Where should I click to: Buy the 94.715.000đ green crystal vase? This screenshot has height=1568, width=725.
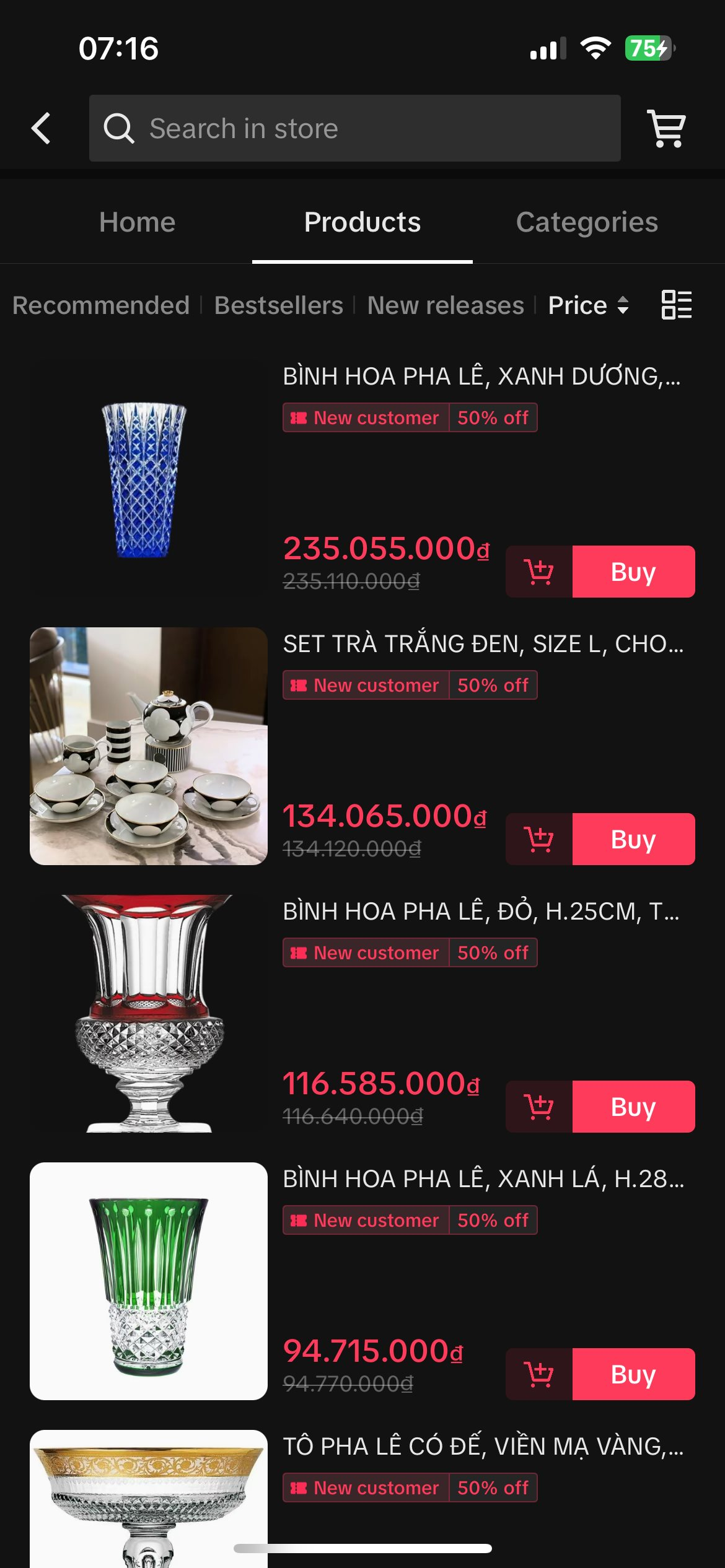[x=633, y=1374]
